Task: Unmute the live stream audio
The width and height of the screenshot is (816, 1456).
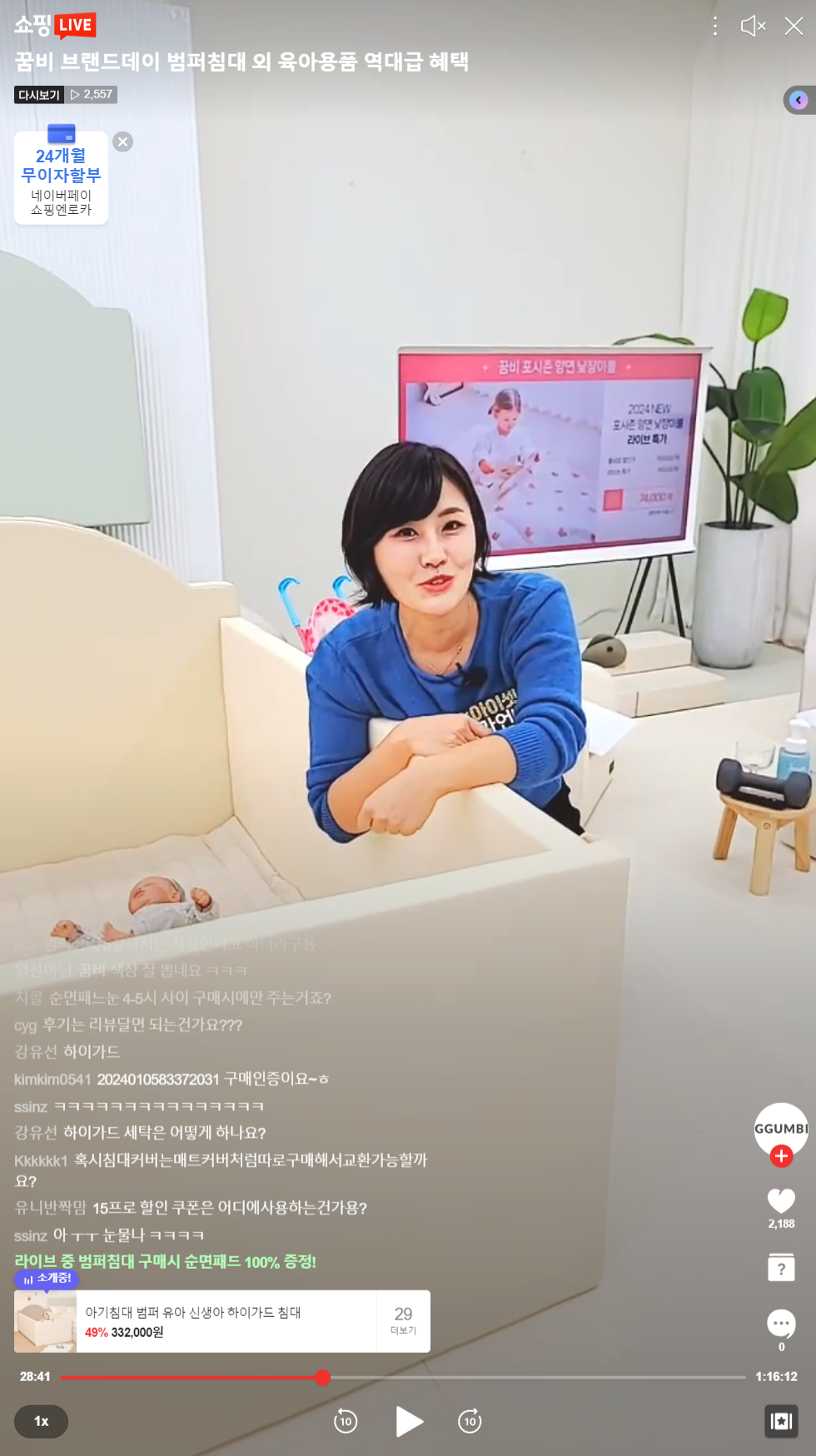Action: pos(753,27)
